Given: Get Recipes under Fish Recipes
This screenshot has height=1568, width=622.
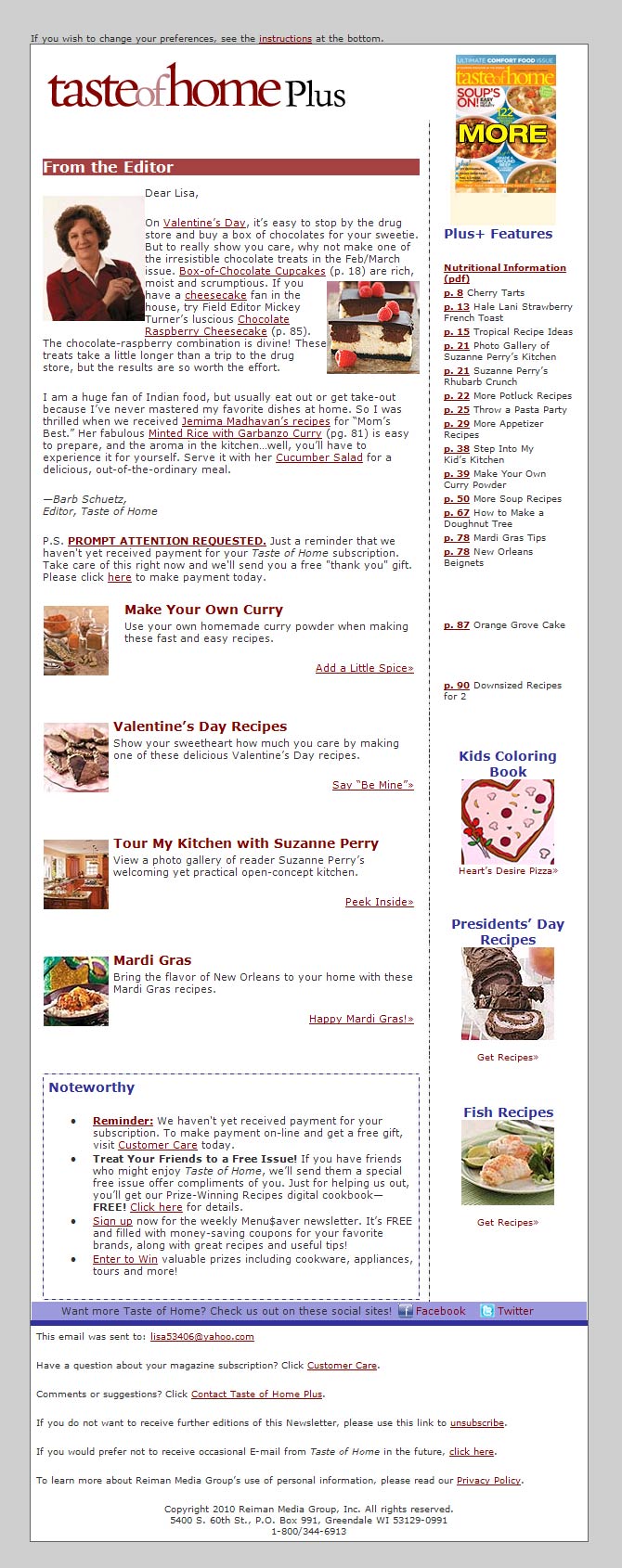Looking at the screenshot, I should tap(507, 1223).
